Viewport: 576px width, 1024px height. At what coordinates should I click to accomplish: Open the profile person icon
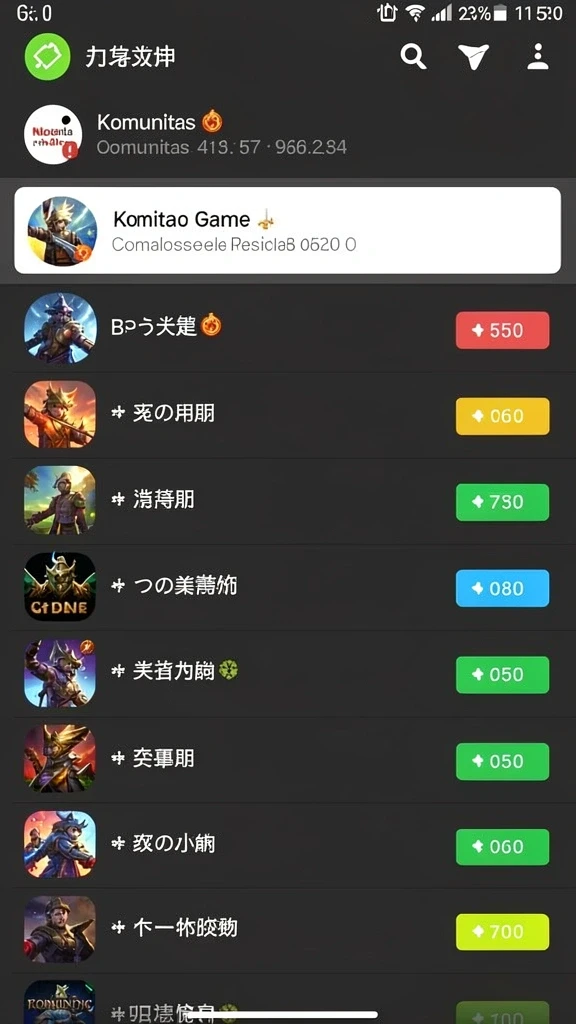tap(537, 57)
